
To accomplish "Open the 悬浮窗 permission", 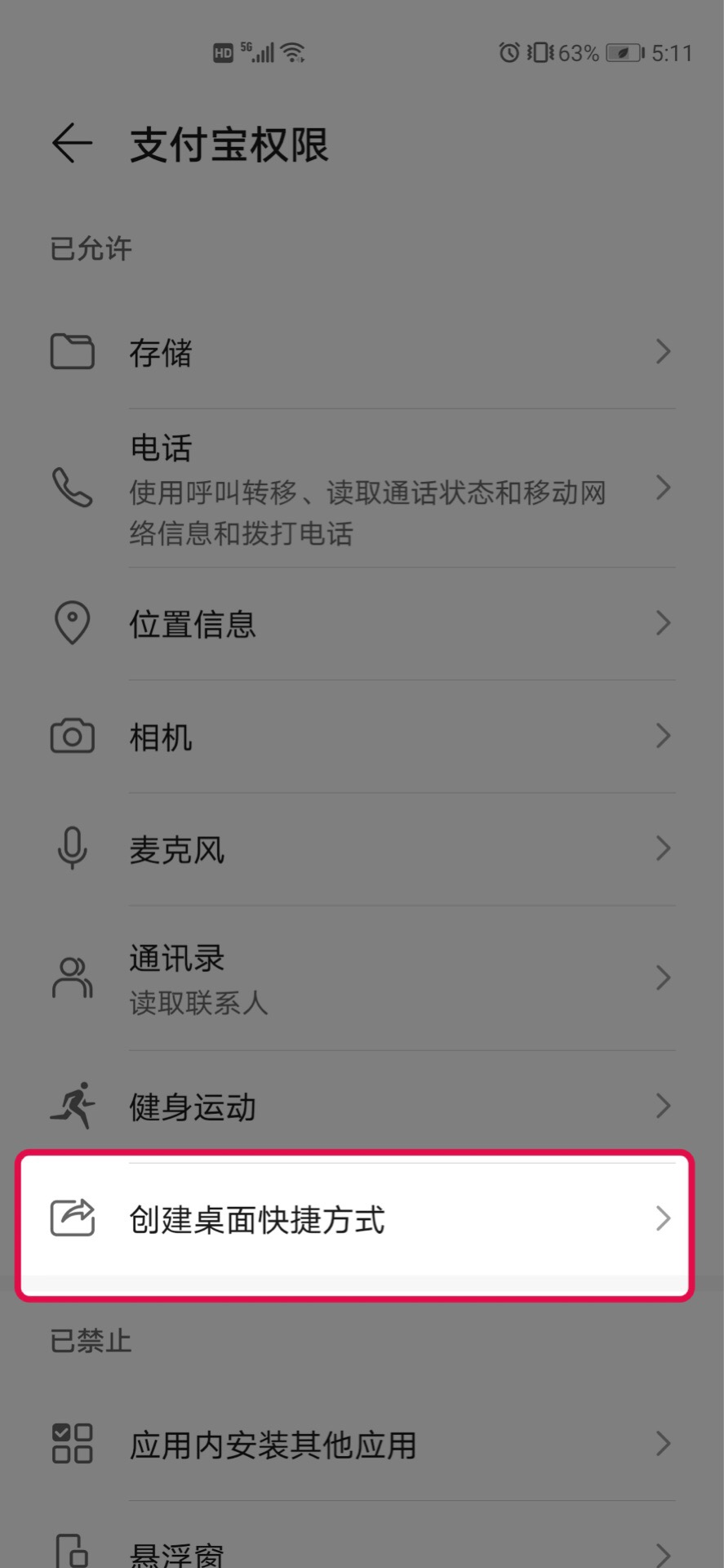I will point(359,1552).
